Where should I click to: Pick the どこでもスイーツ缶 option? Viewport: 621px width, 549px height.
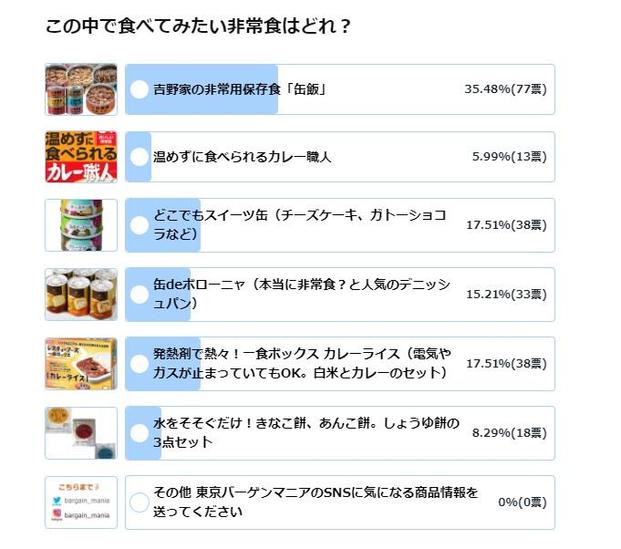(x=139, y=225)
